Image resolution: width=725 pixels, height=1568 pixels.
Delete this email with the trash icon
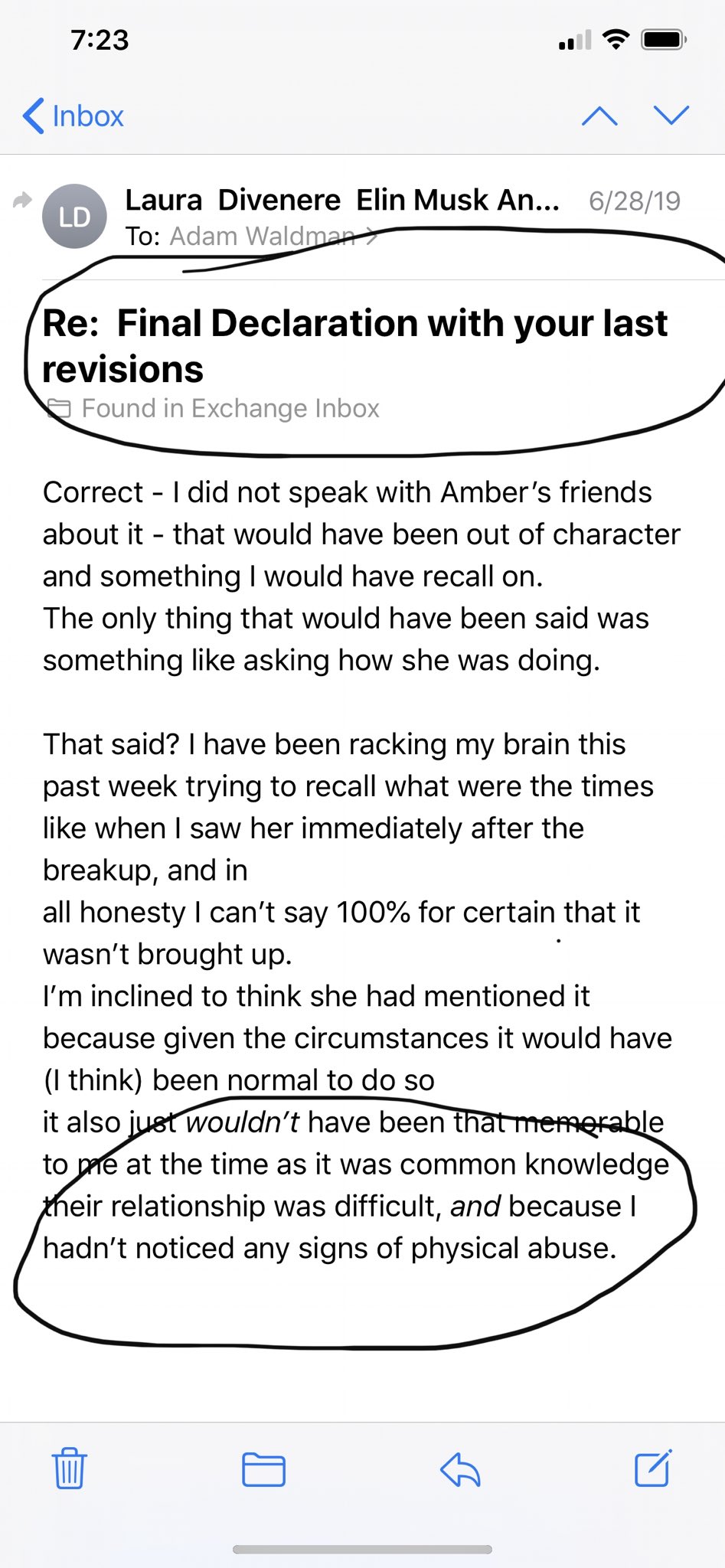point(70,1468)
